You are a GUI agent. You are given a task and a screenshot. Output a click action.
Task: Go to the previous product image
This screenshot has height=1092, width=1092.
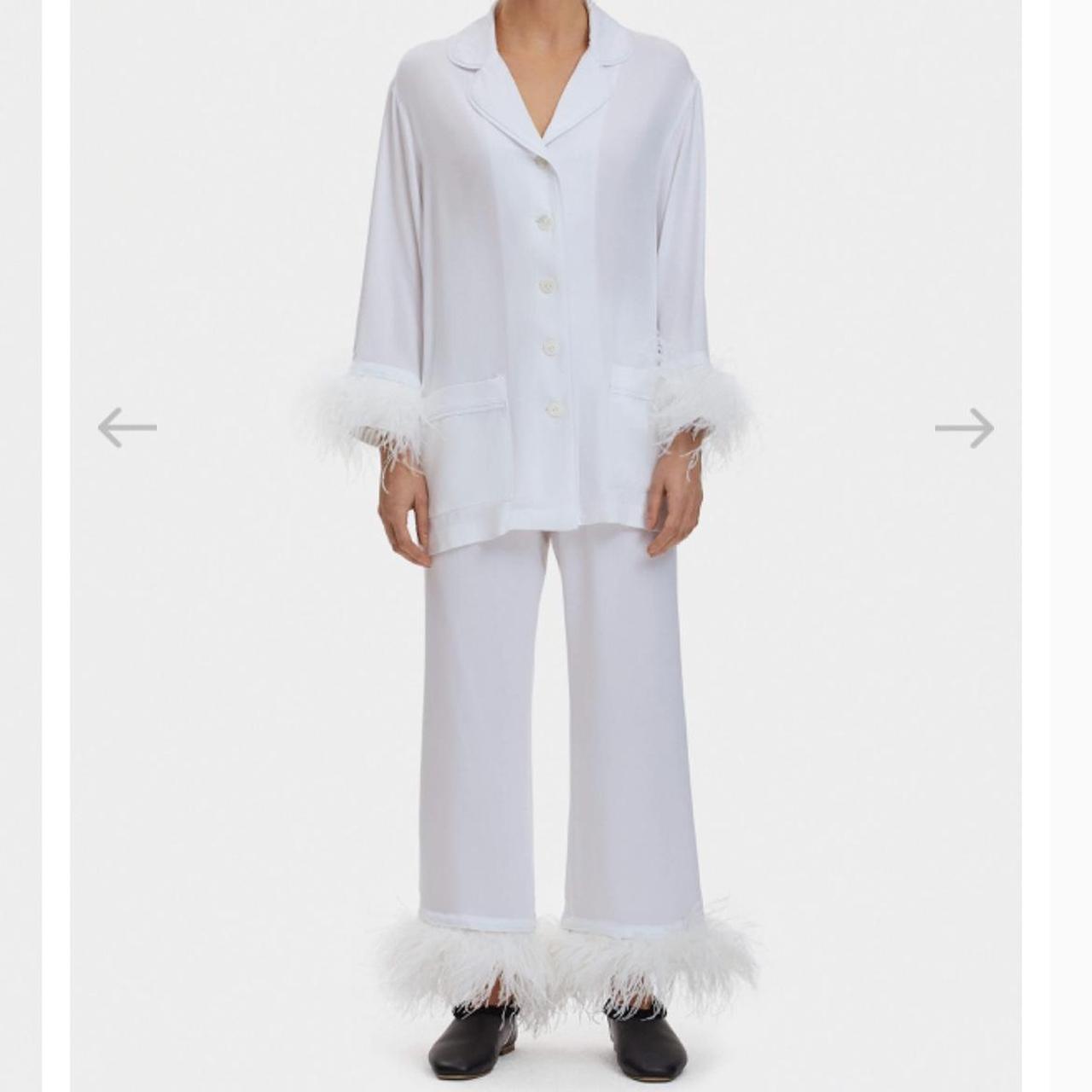pyautogui.click(x=127, y=427)
